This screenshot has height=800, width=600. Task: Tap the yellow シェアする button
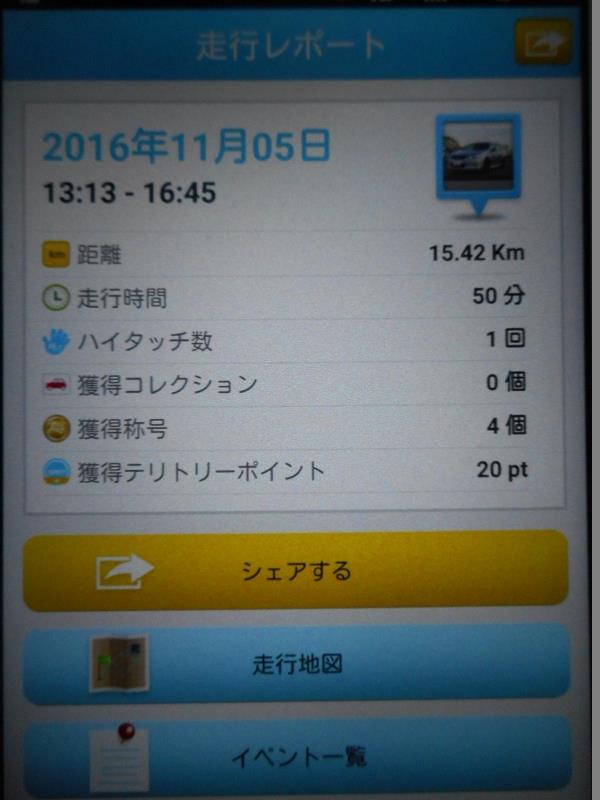(296, 571)
